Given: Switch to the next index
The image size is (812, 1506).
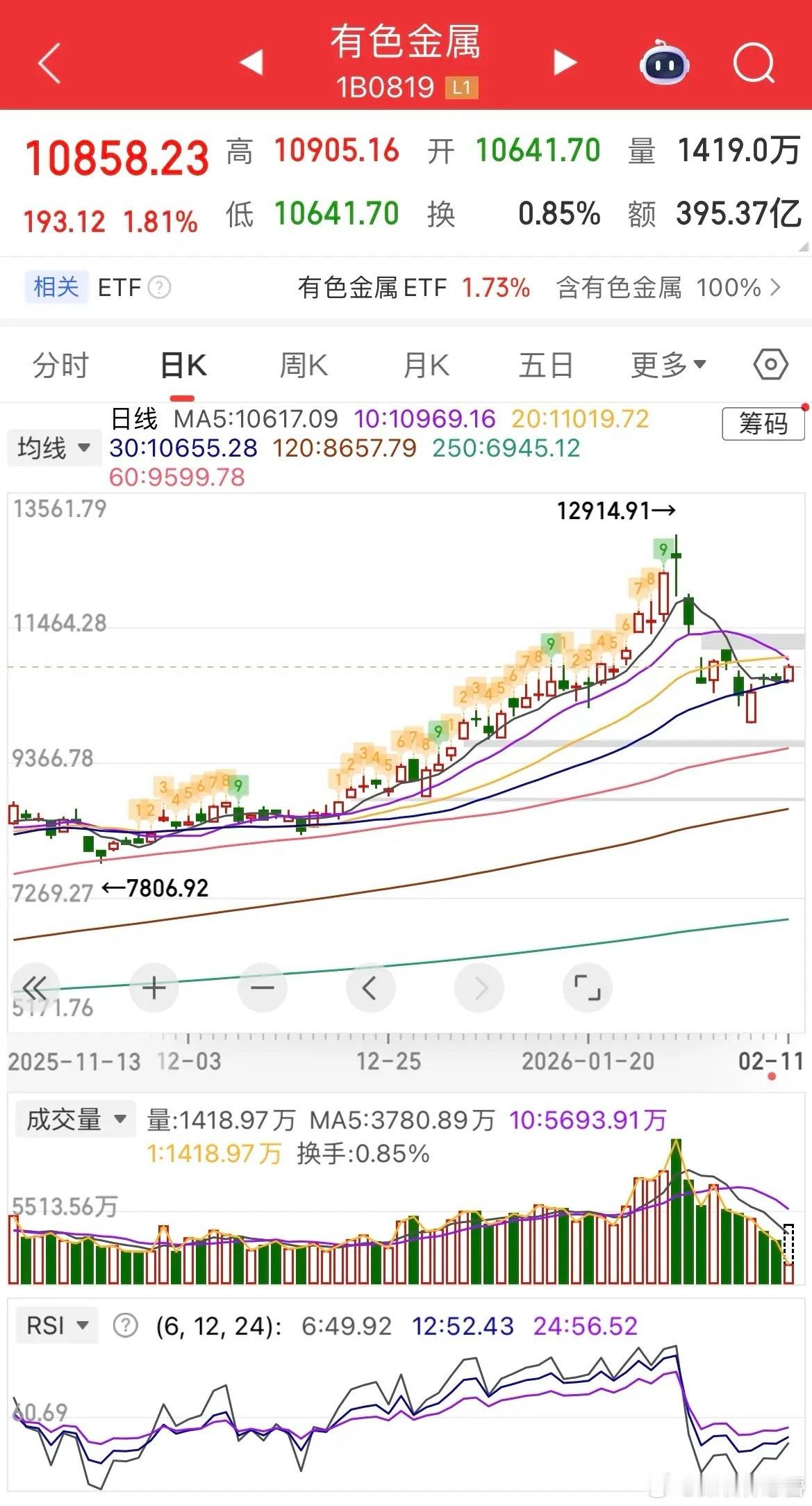Looking at the screenshot, I should [565, 63].
